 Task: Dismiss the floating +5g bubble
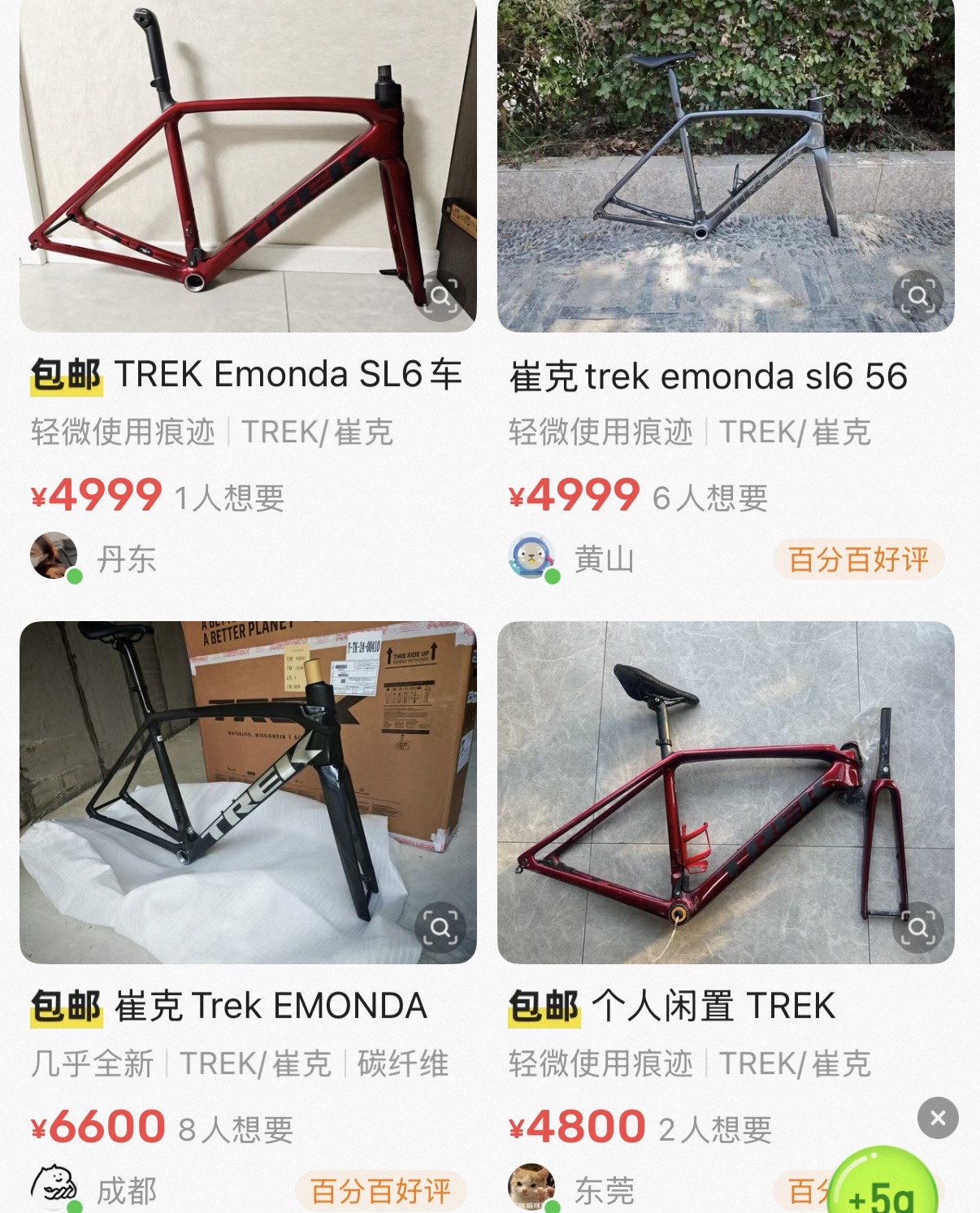[938, 1118]
